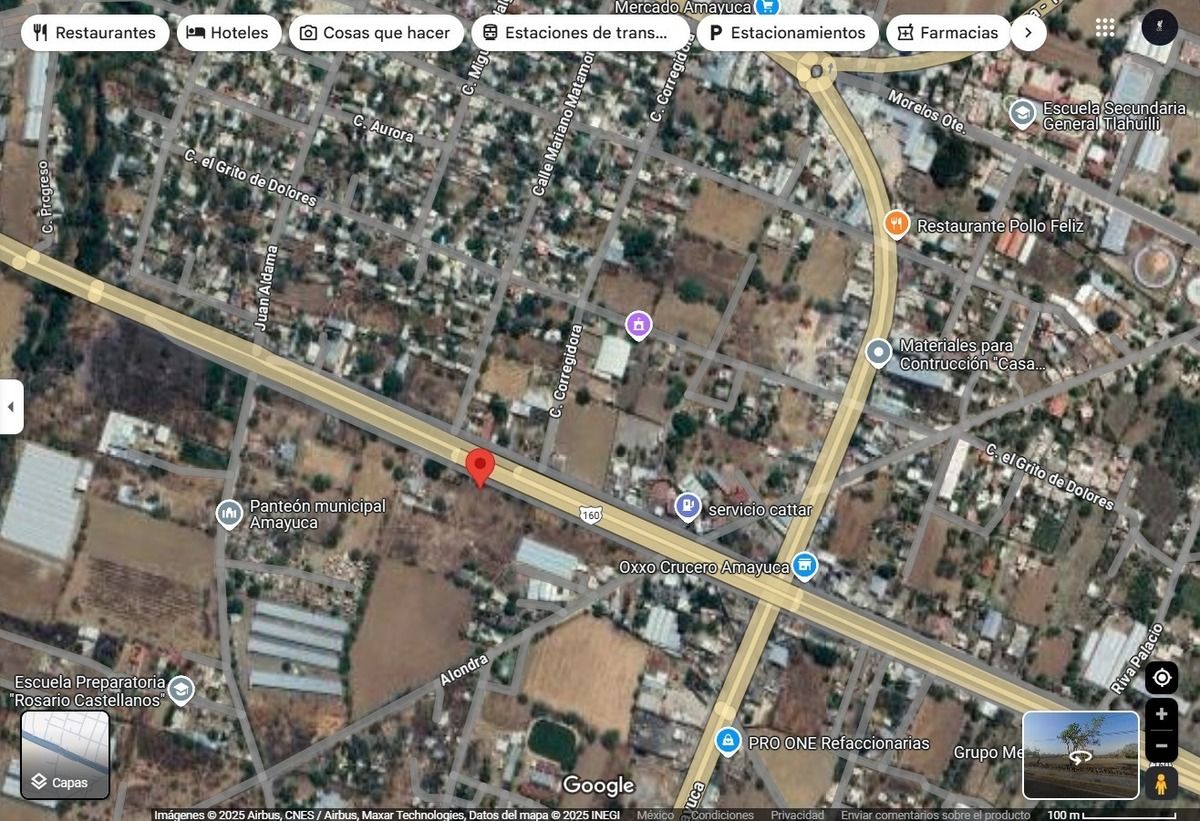
Task: Activate the Street View pegman
Action: tap(1161, 783)
